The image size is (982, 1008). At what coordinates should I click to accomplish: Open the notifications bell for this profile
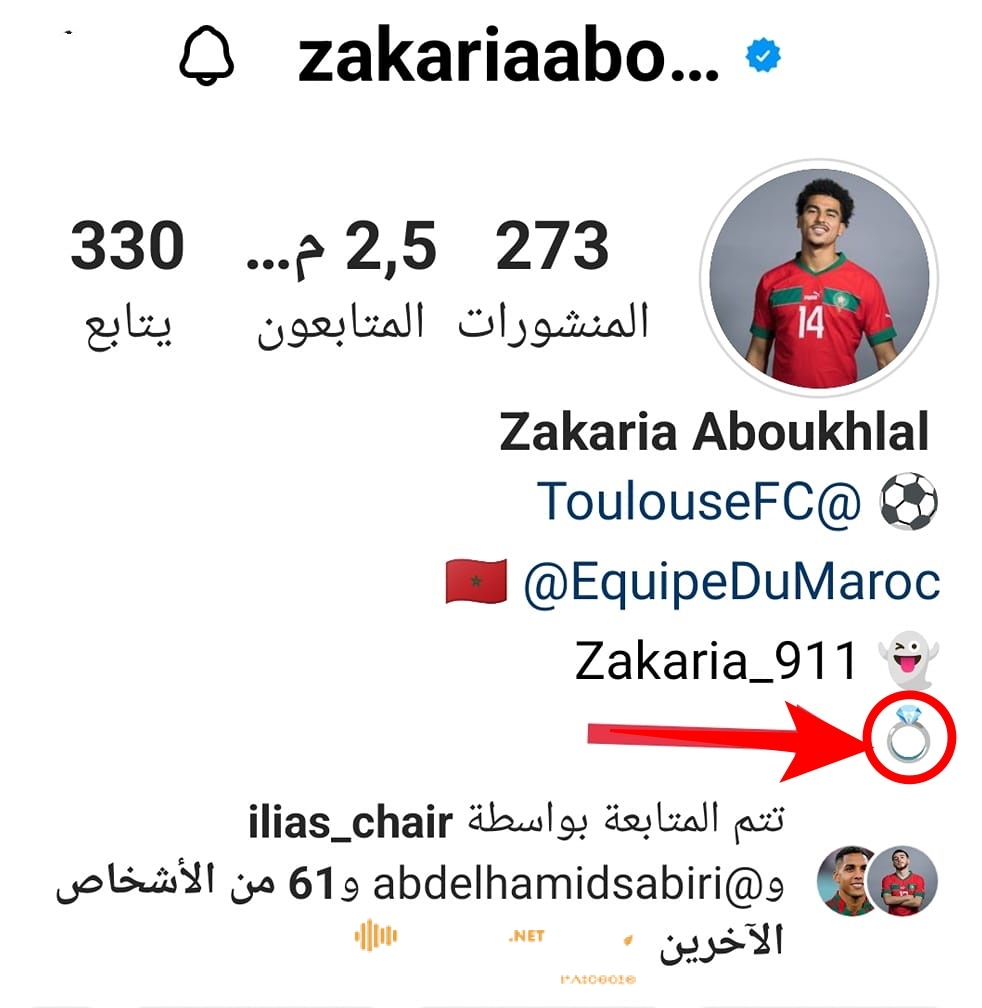[206, 58]
